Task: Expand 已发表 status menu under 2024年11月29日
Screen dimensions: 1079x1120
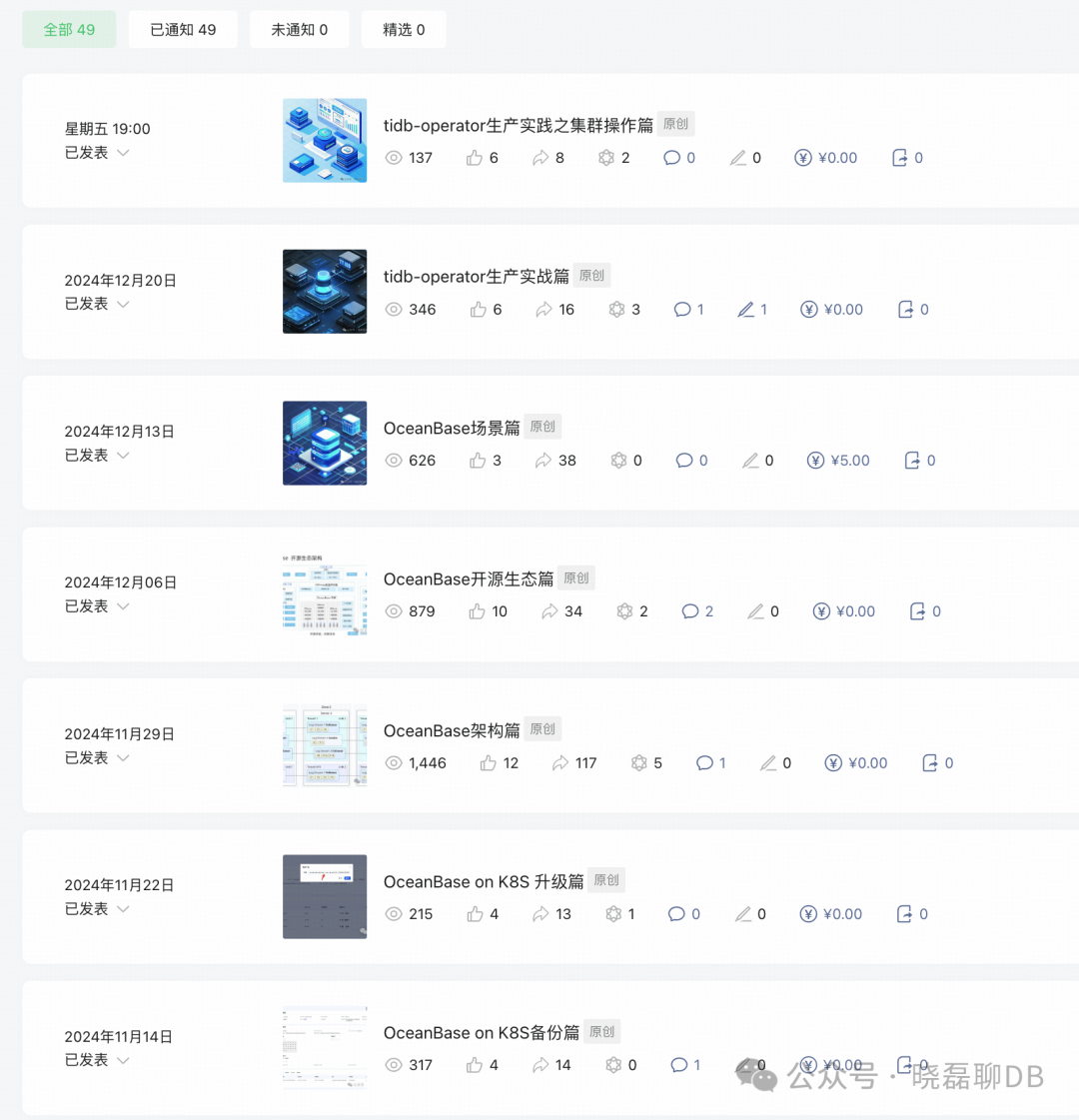Action: click(98, 758)
